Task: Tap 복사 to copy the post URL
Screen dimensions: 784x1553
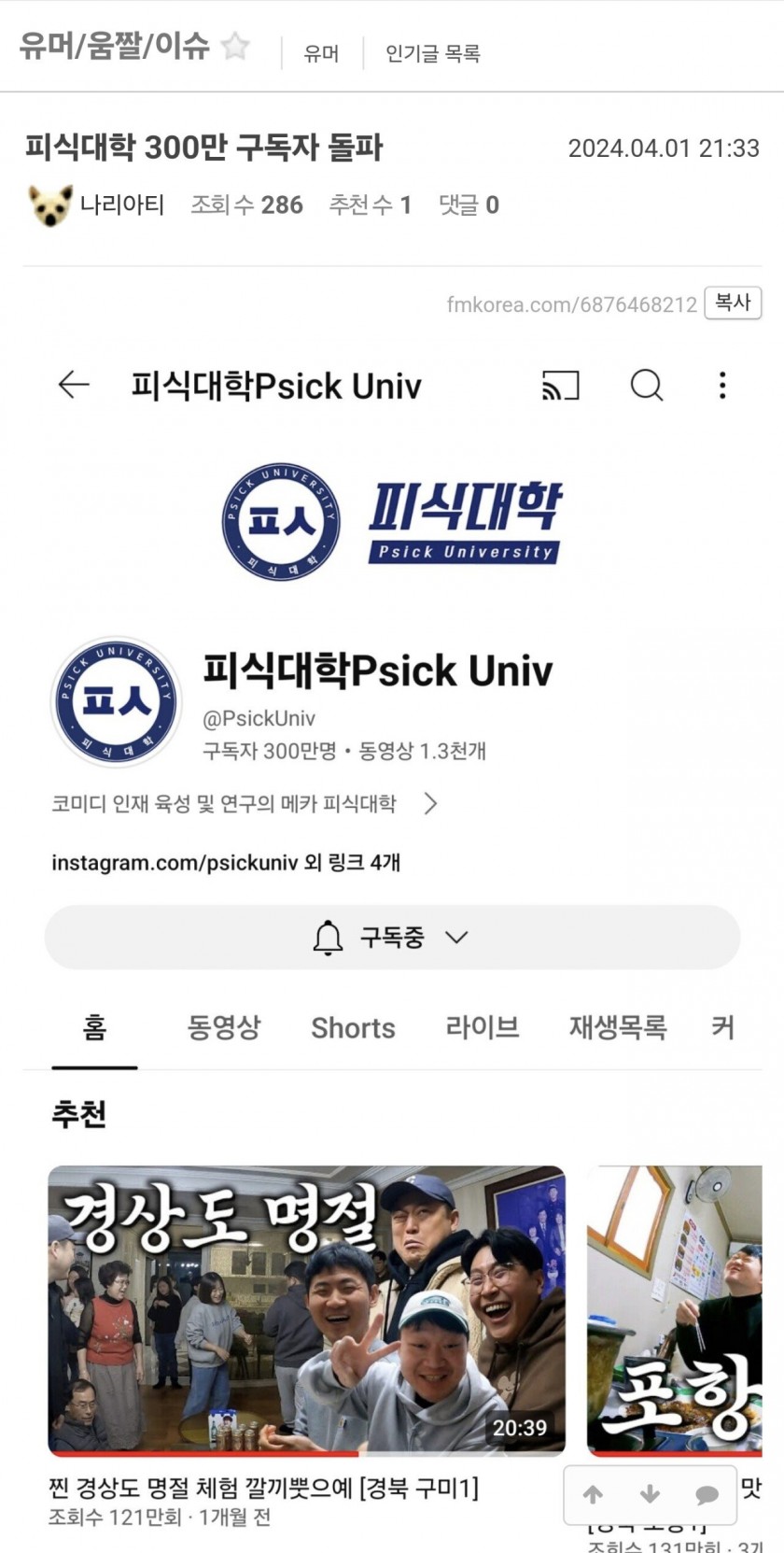Action: (733, 303)
